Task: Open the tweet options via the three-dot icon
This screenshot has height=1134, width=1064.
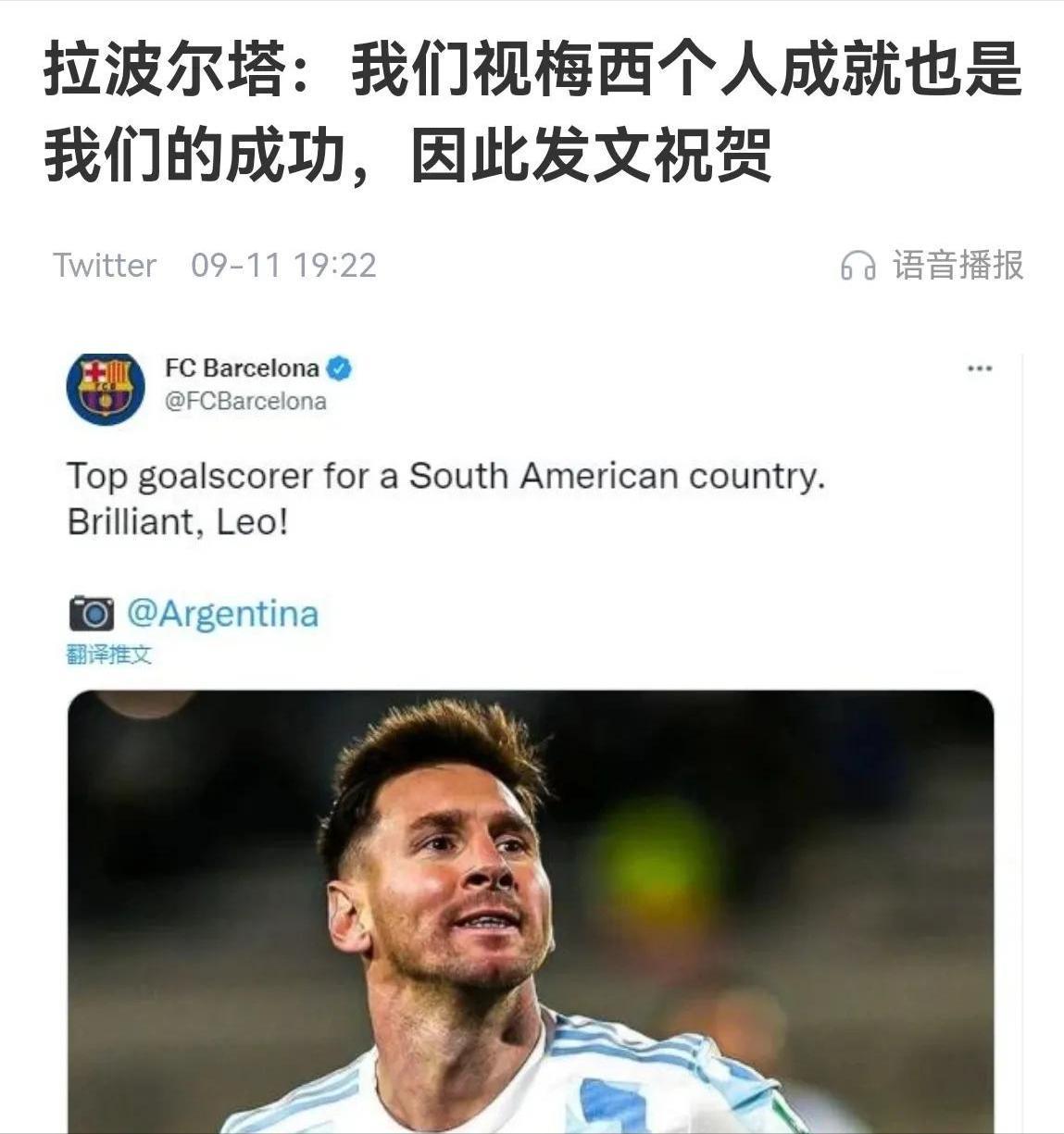Action: (979, 367)
